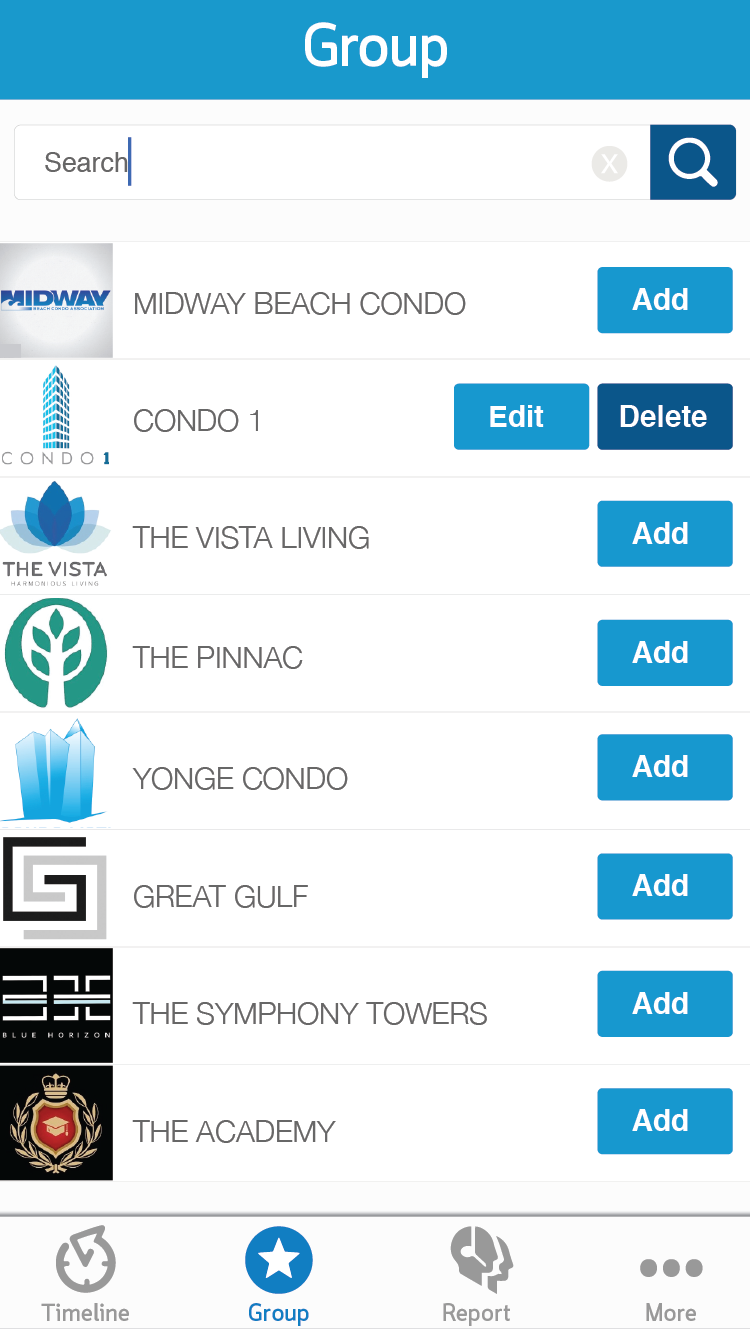Switch to the Timeline tab

pos(85,1275)
